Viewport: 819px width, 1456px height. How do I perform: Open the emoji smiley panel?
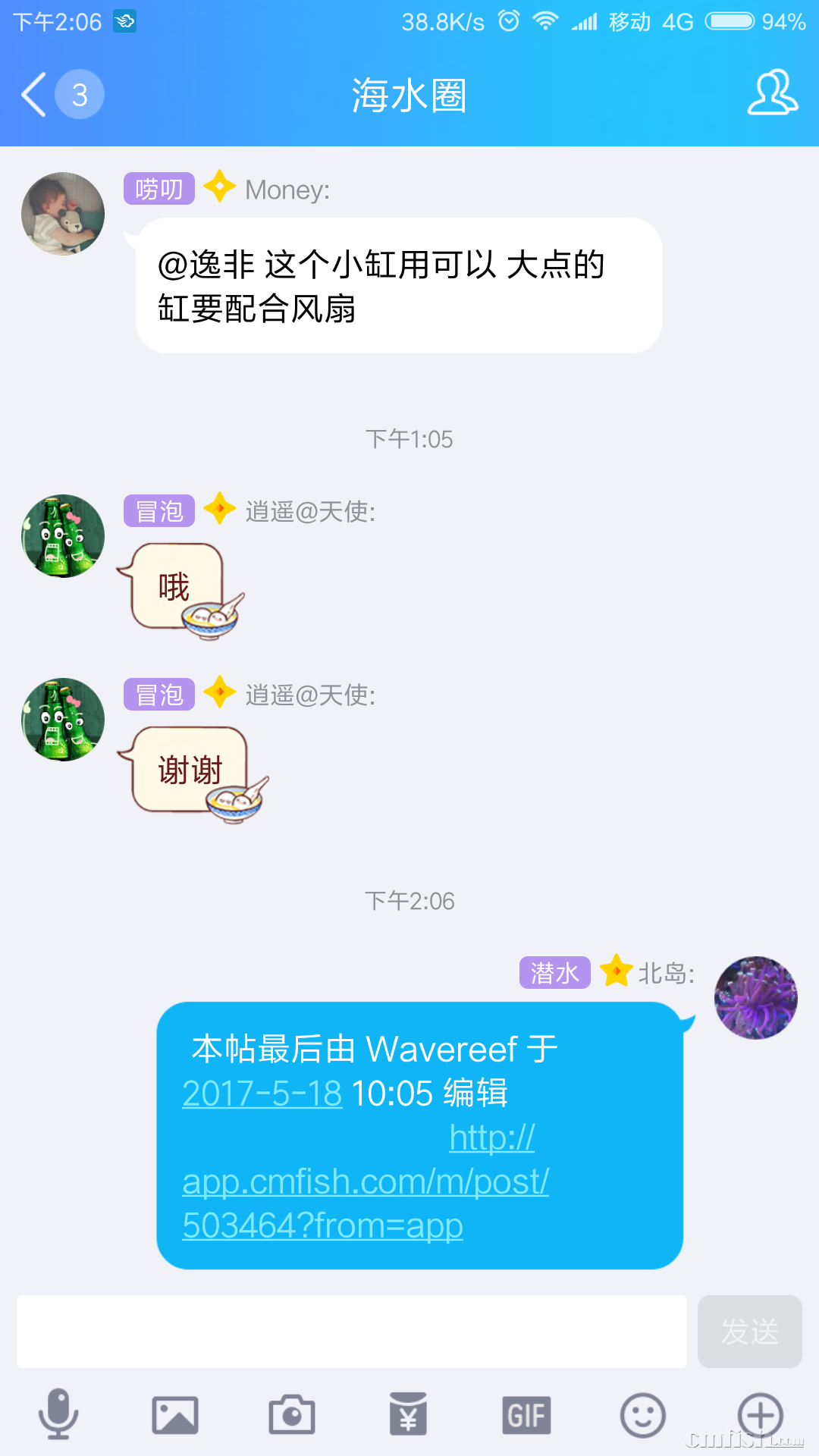643,1415
